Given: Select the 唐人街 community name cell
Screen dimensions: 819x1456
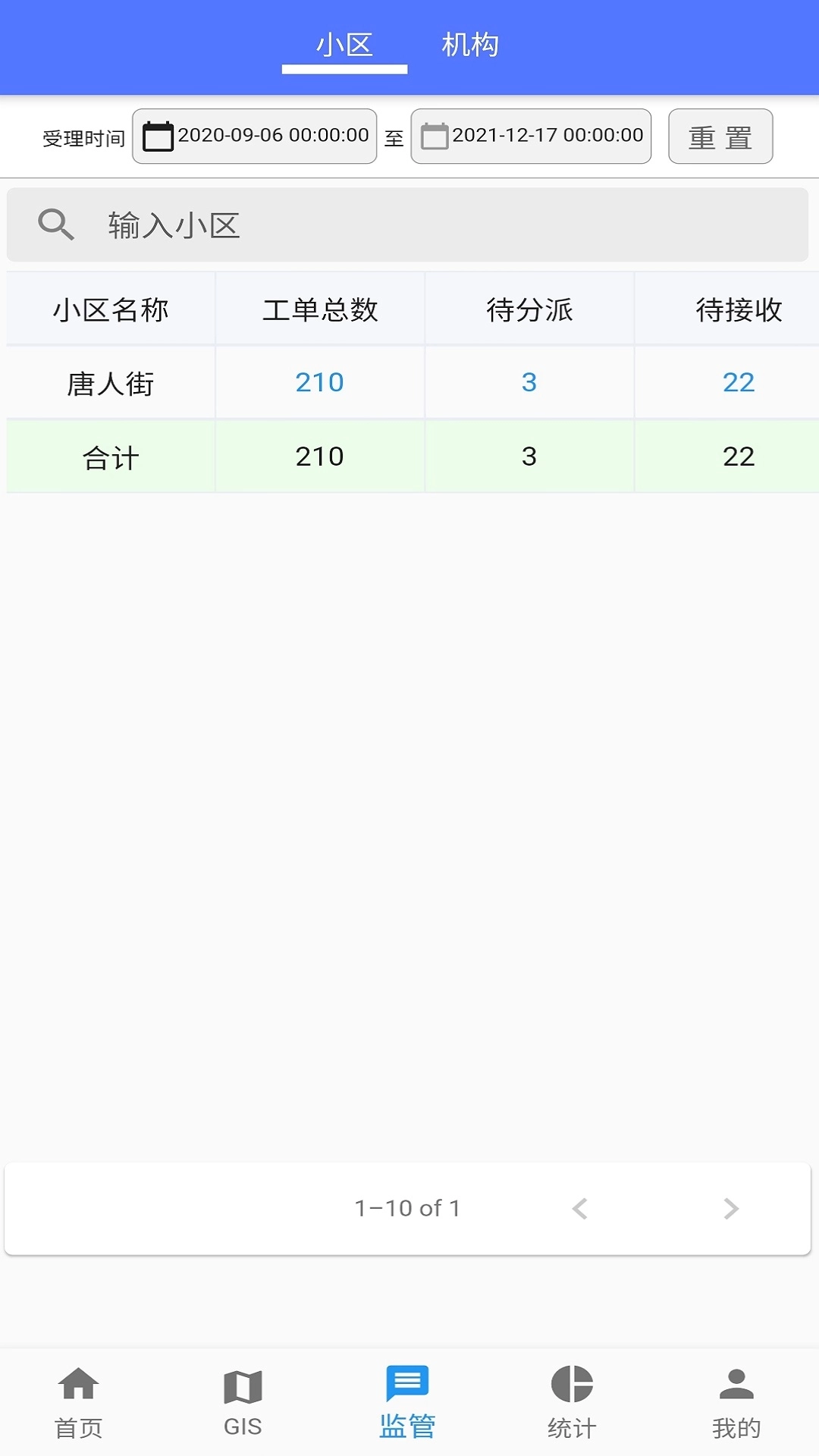Looking at the screenshot, I should click(x=111, y=382).
